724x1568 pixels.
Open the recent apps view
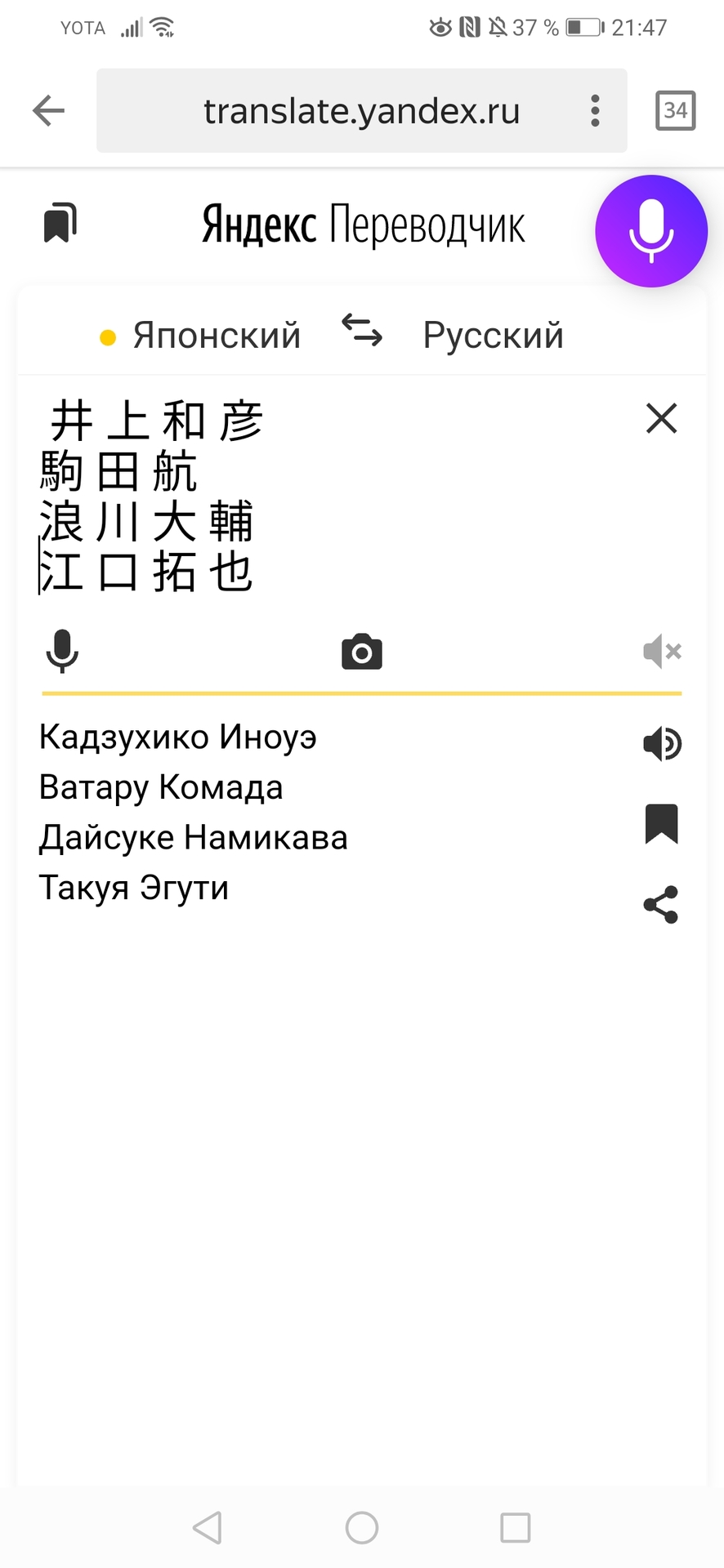515,1527
